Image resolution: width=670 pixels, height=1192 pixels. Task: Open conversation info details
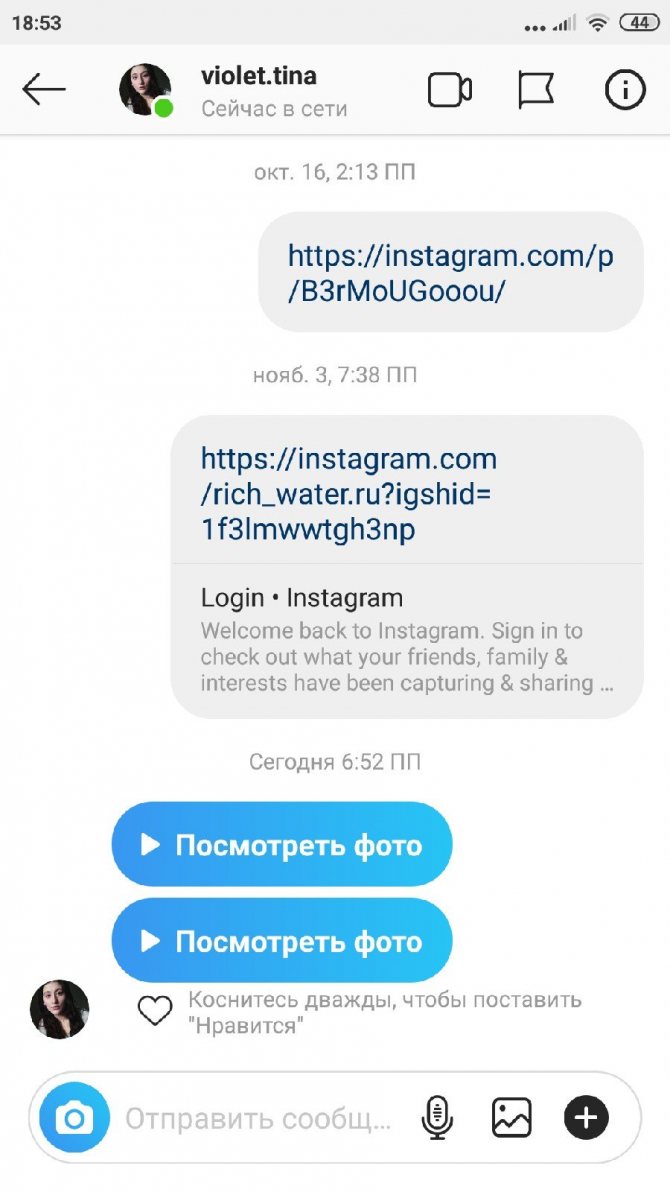[625, 90]
